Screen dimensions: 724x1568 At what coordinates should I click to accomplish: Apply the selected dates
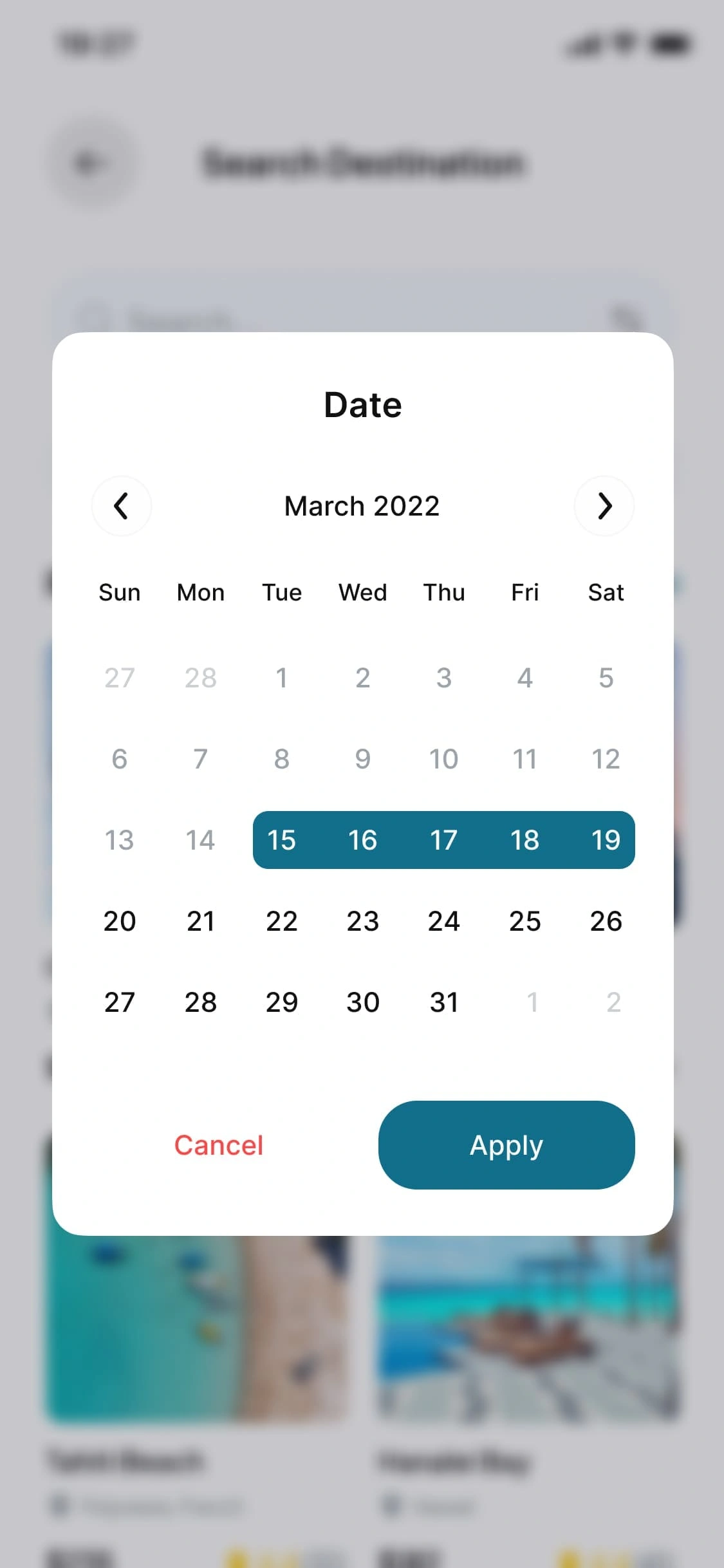pyautogui.click(x=506, y=1145)
